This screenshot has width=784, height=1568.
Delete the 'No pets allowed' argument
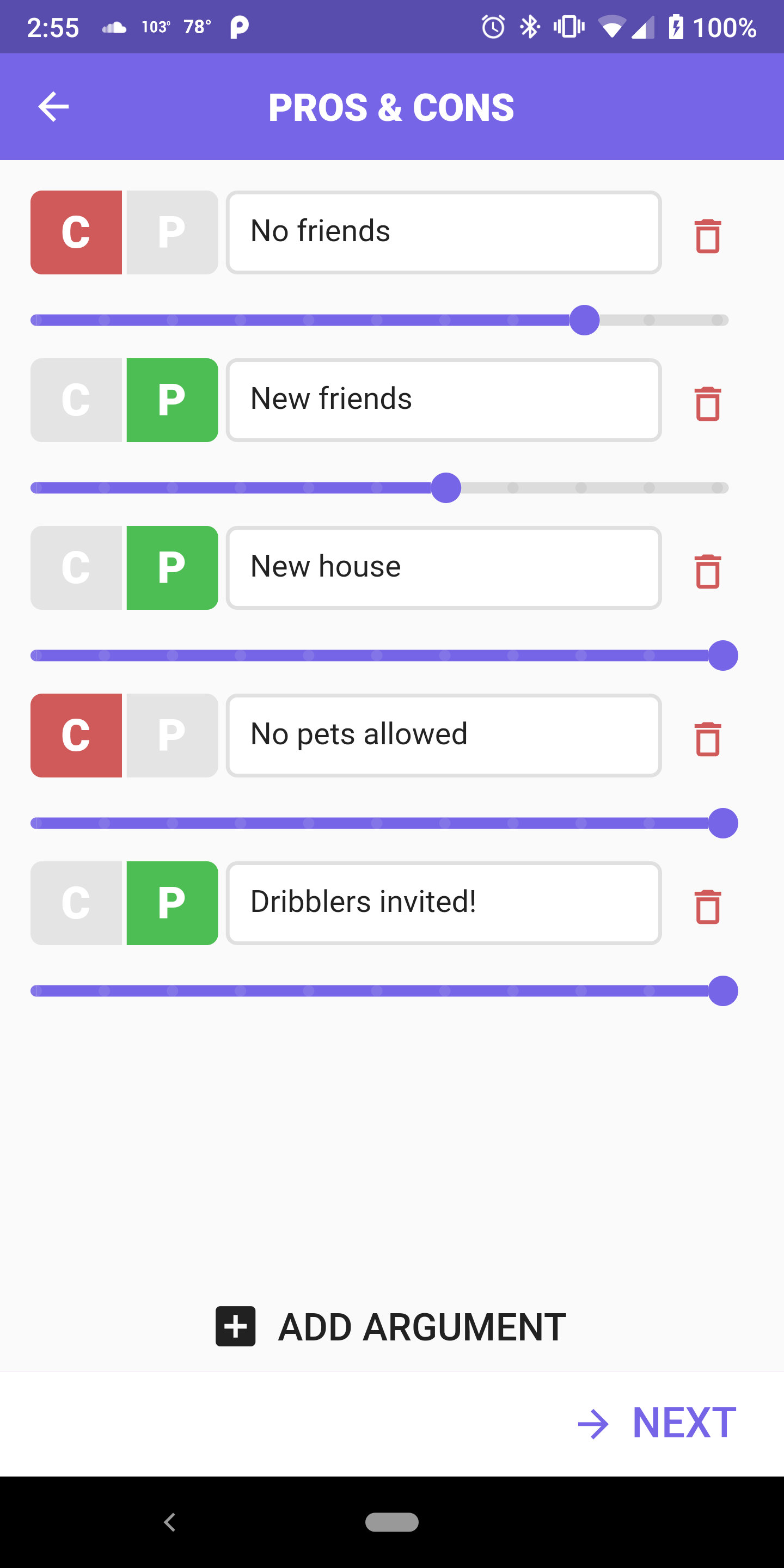[x=707, y=739]
